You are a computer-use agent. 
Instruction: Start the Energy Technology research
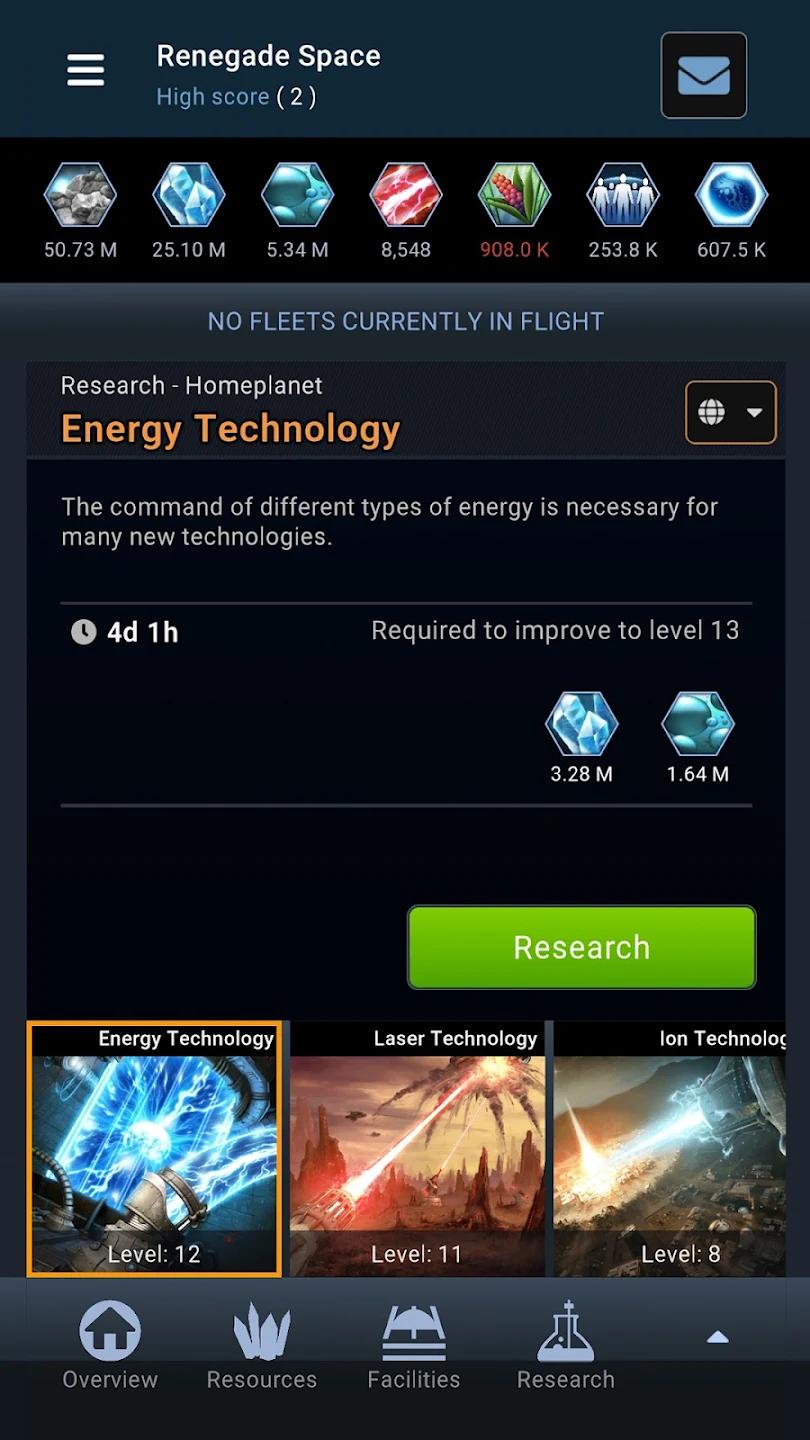tap(582, 947)
